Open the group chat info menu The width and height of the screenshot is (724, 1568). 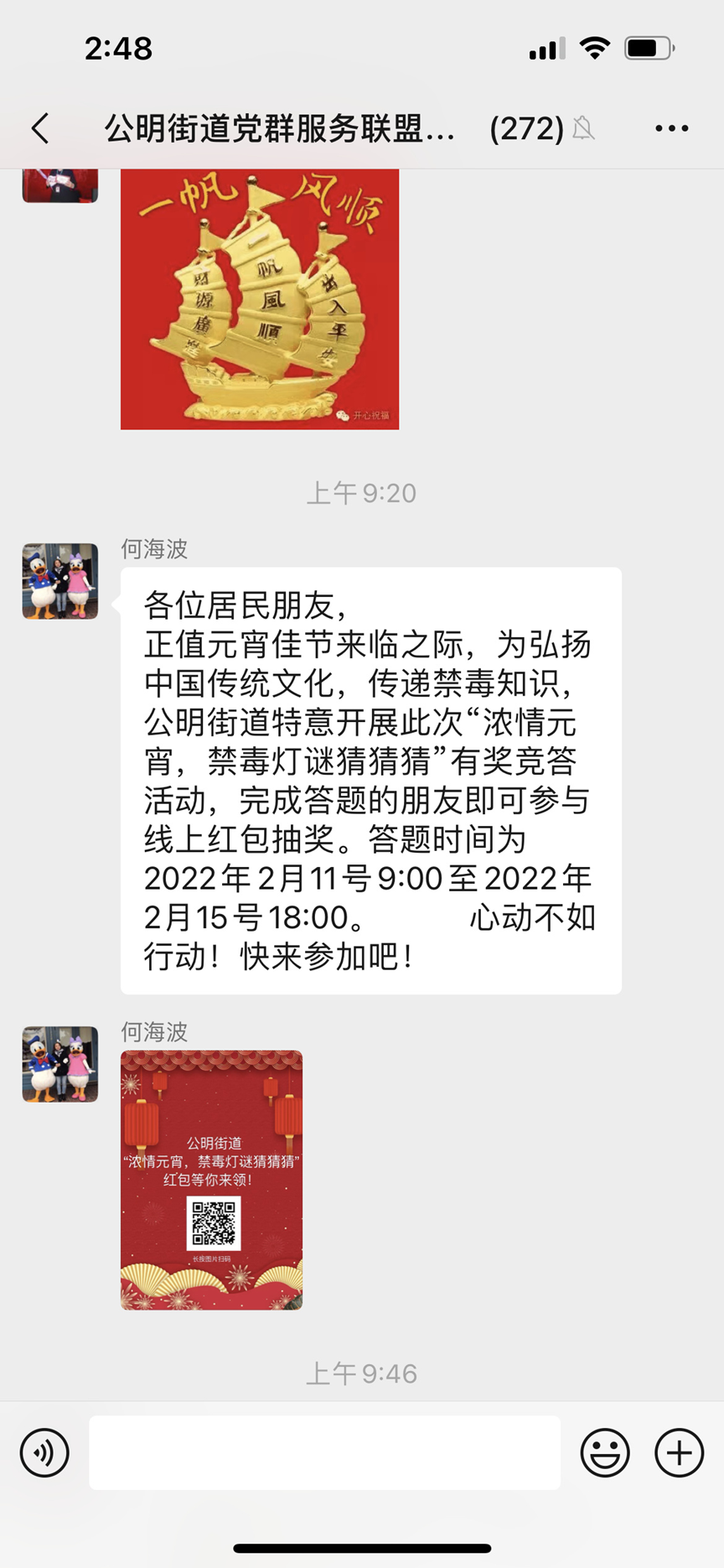click(x=671, y=128)
